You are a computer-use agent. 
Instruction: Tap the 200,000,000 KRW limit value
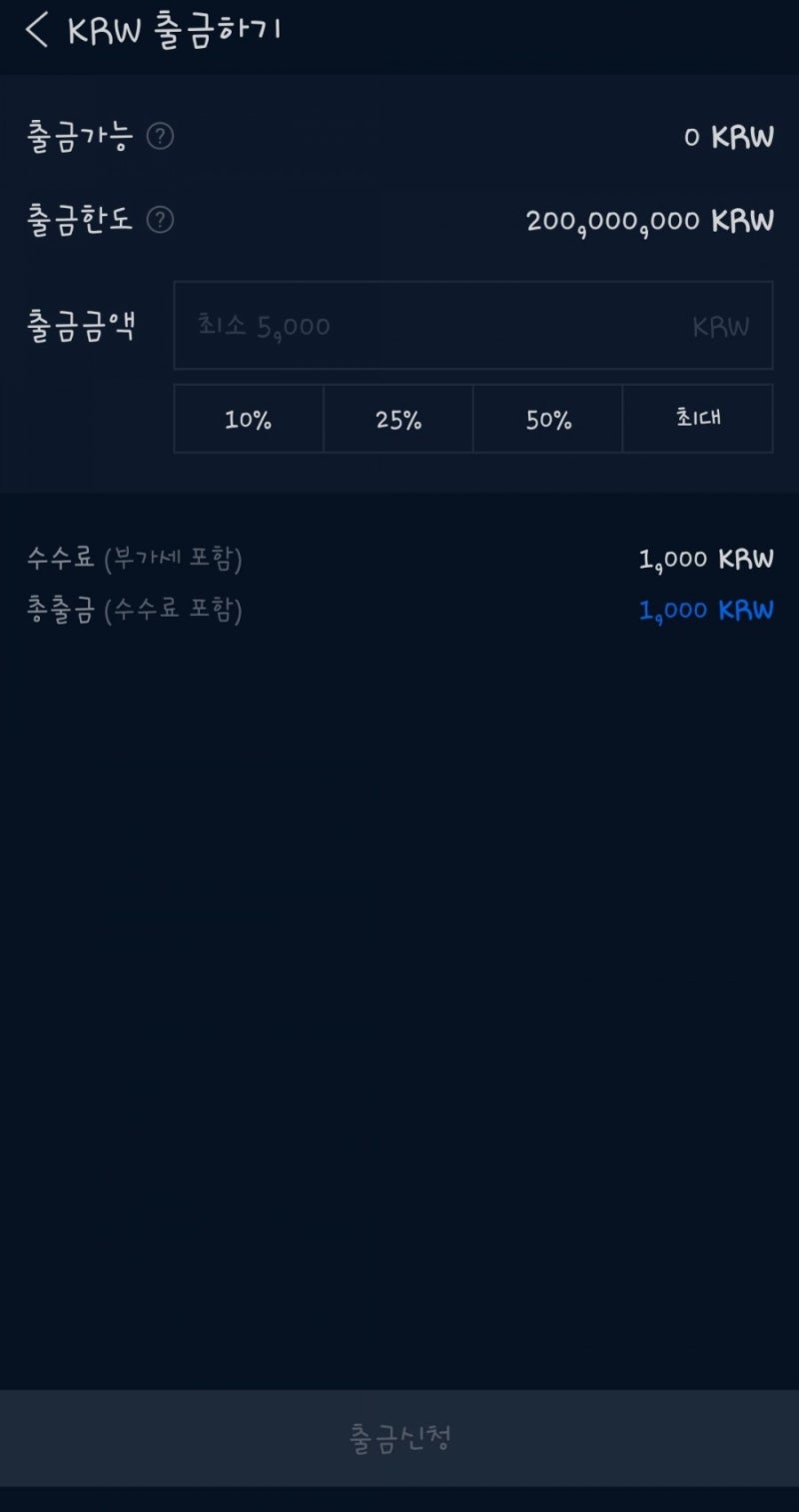[x=649, y=222]
